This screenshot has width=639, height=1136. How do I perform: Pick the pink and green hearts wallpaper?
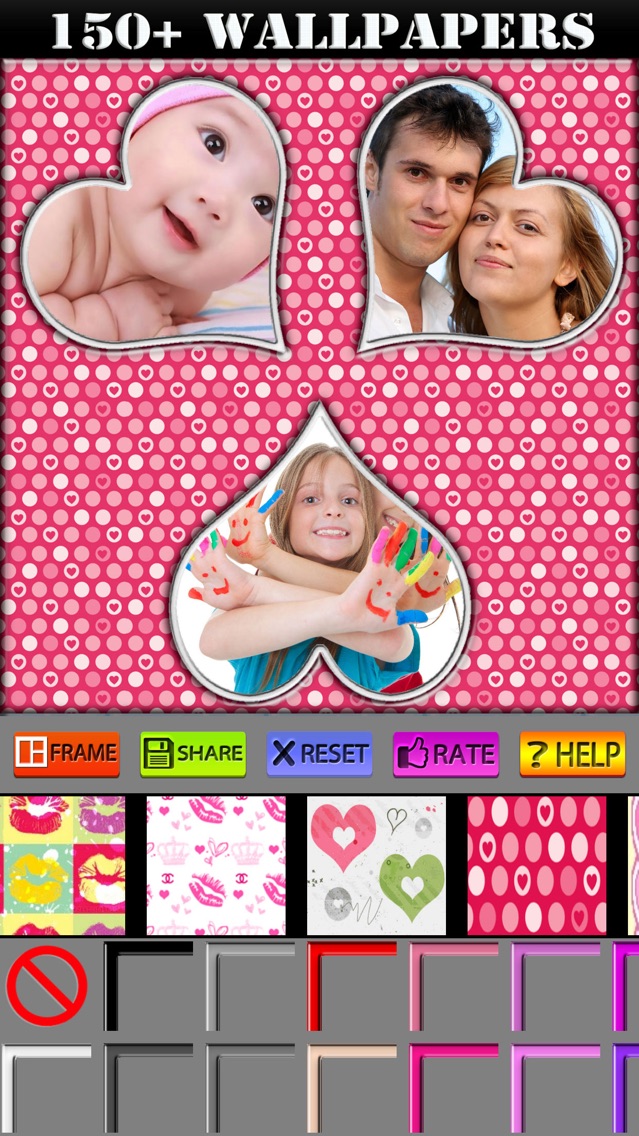tap(377, 865)
